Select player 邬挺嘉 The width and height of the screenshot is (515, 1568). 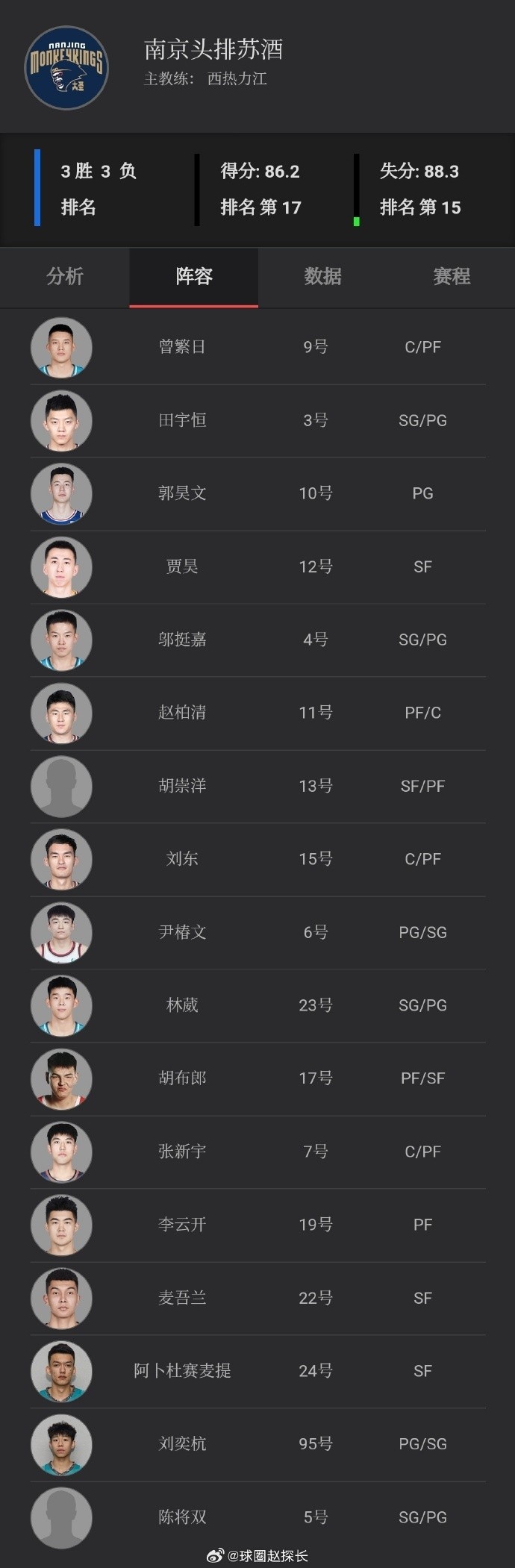click(182, 640)
